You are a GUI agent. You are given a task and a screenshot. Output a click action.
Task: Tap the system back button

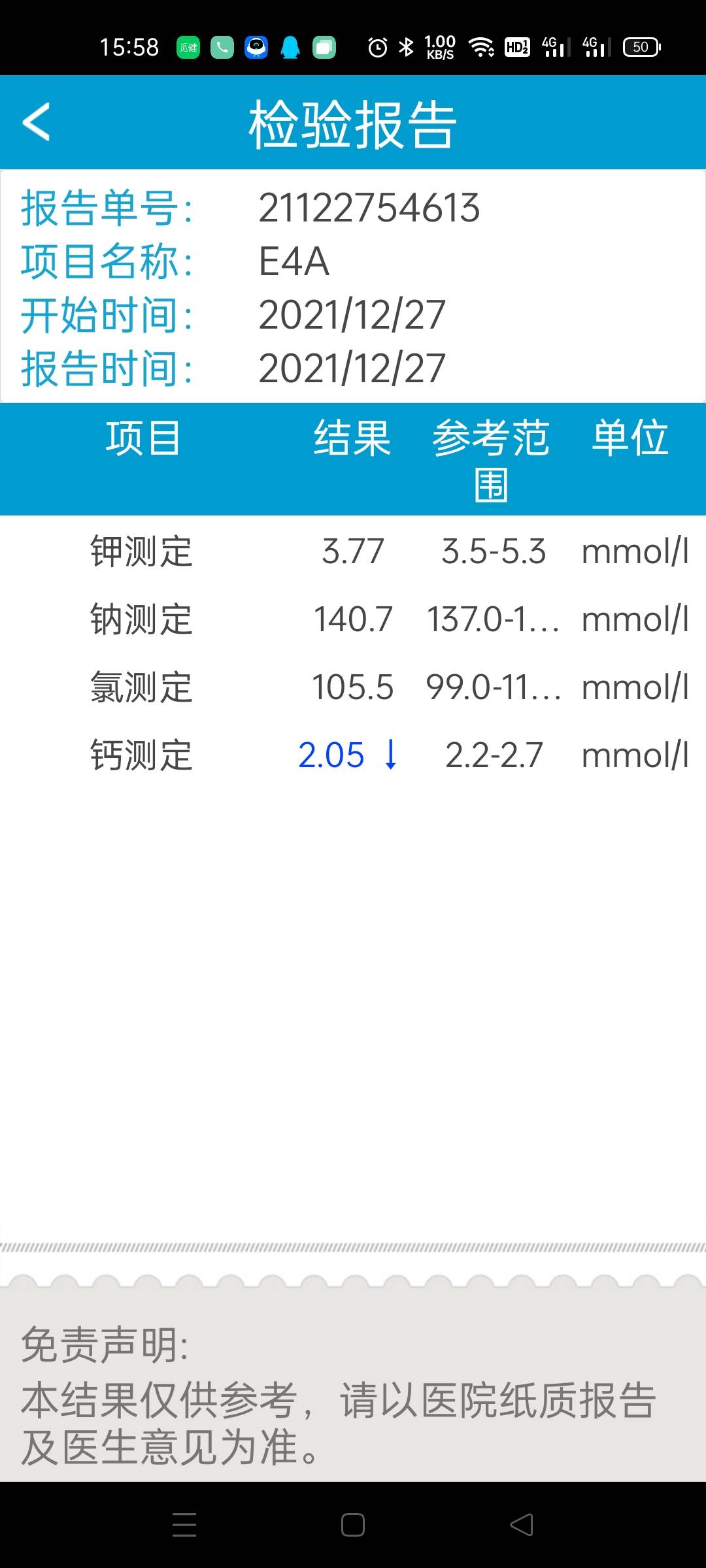(522, 1525)
